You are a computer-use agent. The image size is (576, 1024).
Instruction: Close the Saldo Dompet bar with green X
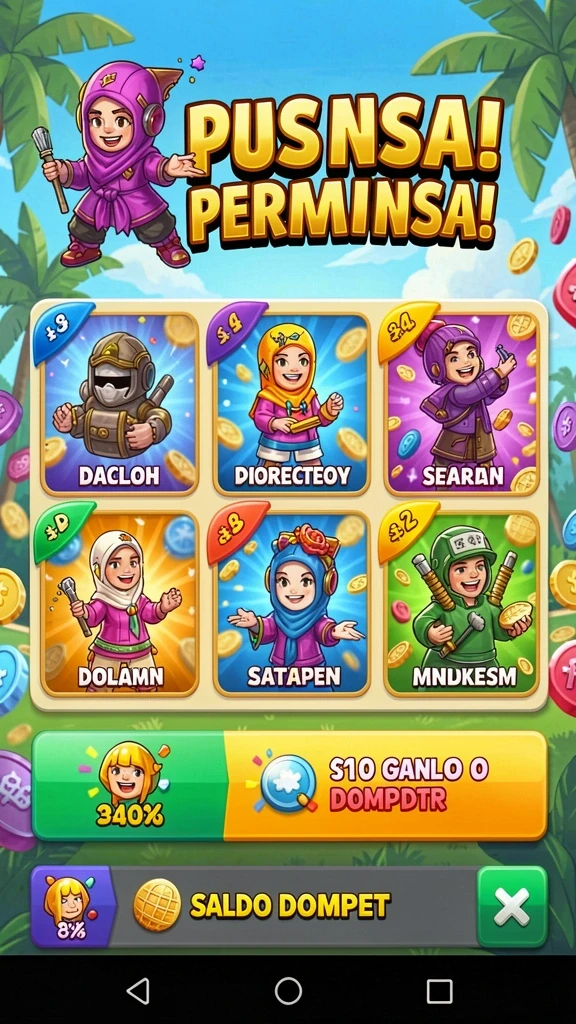tap(512, 906)
